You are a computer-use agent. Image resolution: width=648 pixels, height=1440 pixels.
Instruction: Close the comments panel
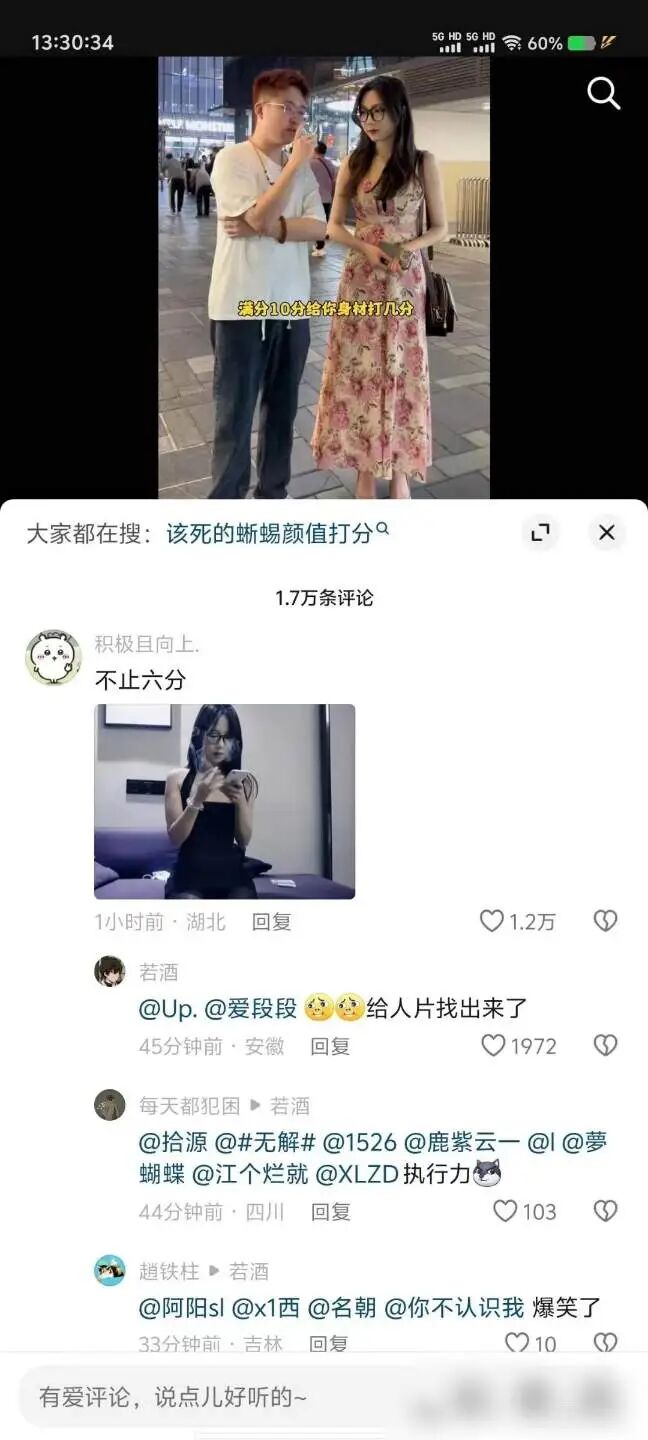(x=606, y=533)
